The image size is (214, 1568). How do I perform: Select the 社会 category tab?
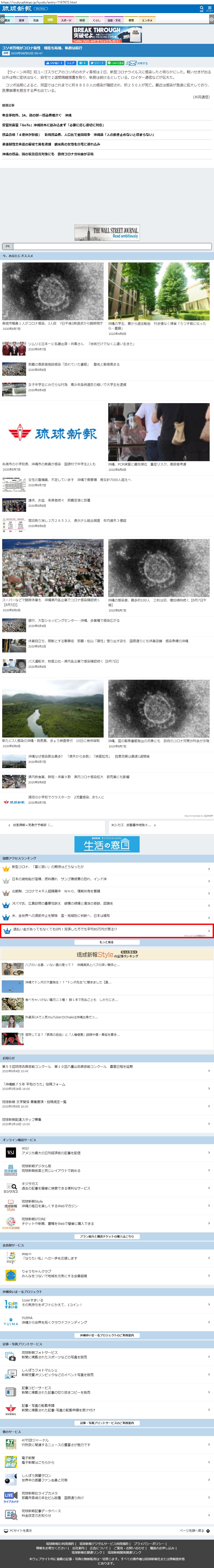pyautogui.click(x=36, y=20)
